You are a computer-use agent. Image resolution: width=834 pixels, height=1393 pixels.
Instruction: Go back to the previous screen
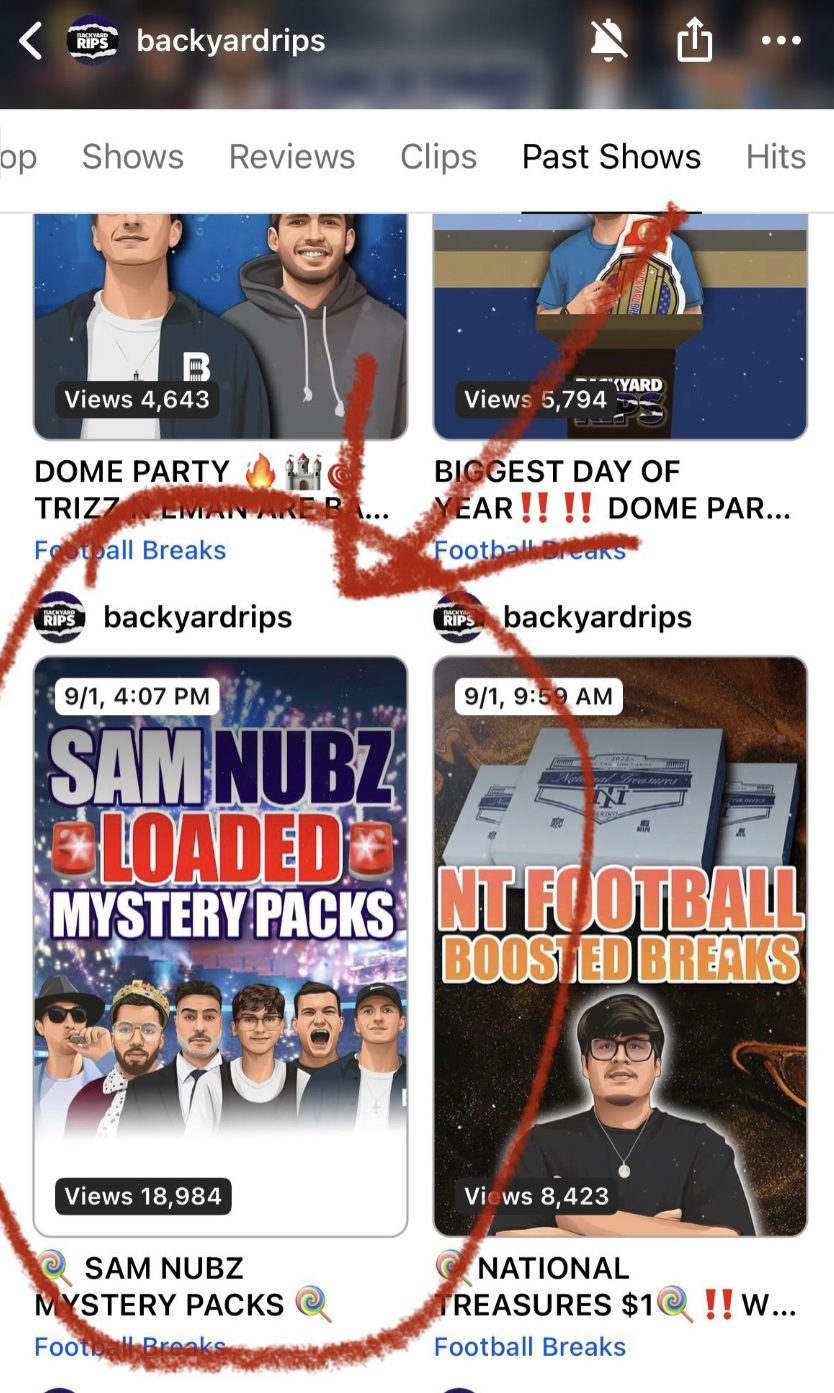[31, 41]
